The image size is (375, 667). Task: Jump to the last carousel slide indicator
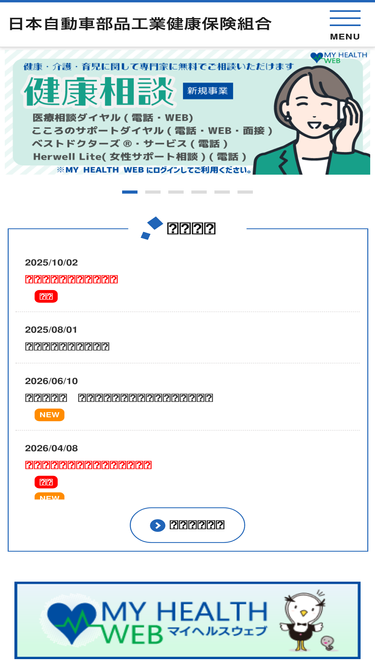245,192
